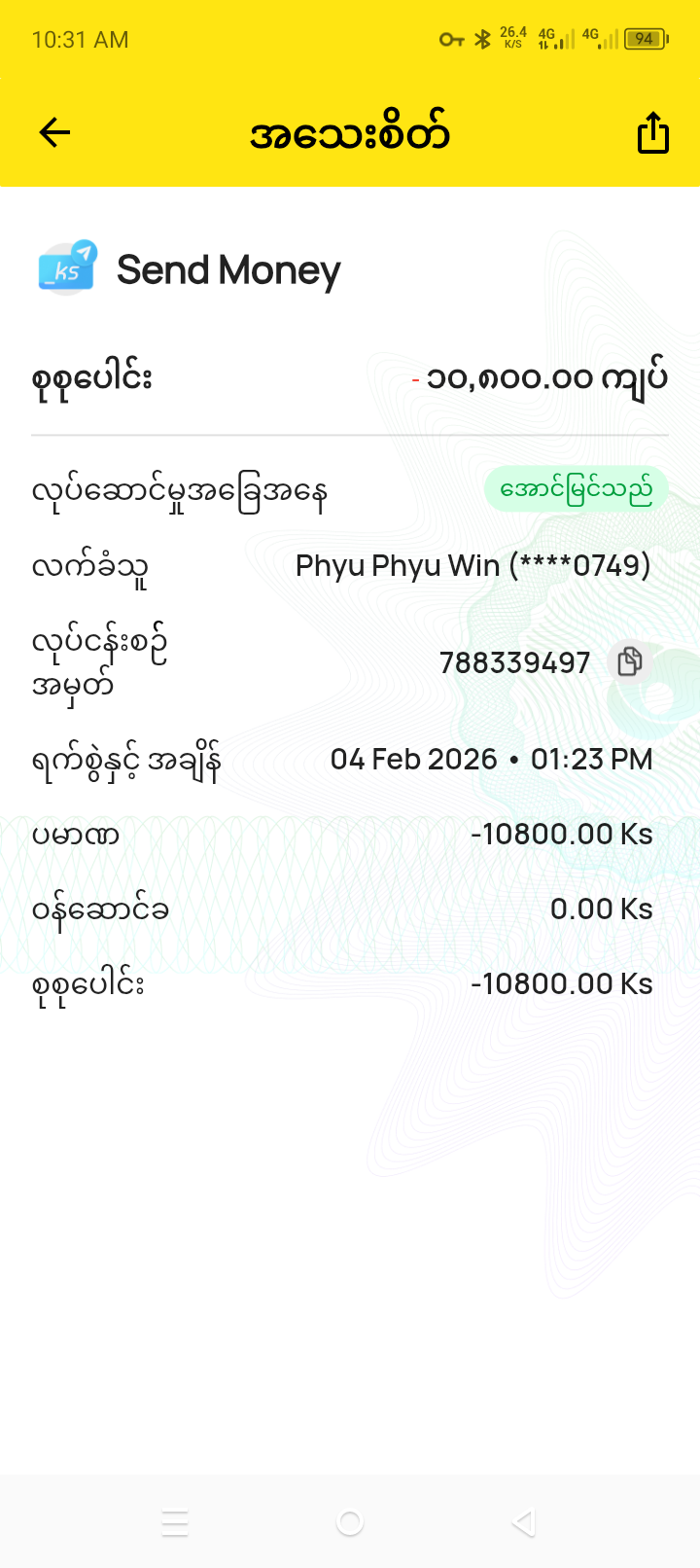Open recent apps from navigation bar
The width and height of the screenshot is (700, 1568).
coord(175,1522)
